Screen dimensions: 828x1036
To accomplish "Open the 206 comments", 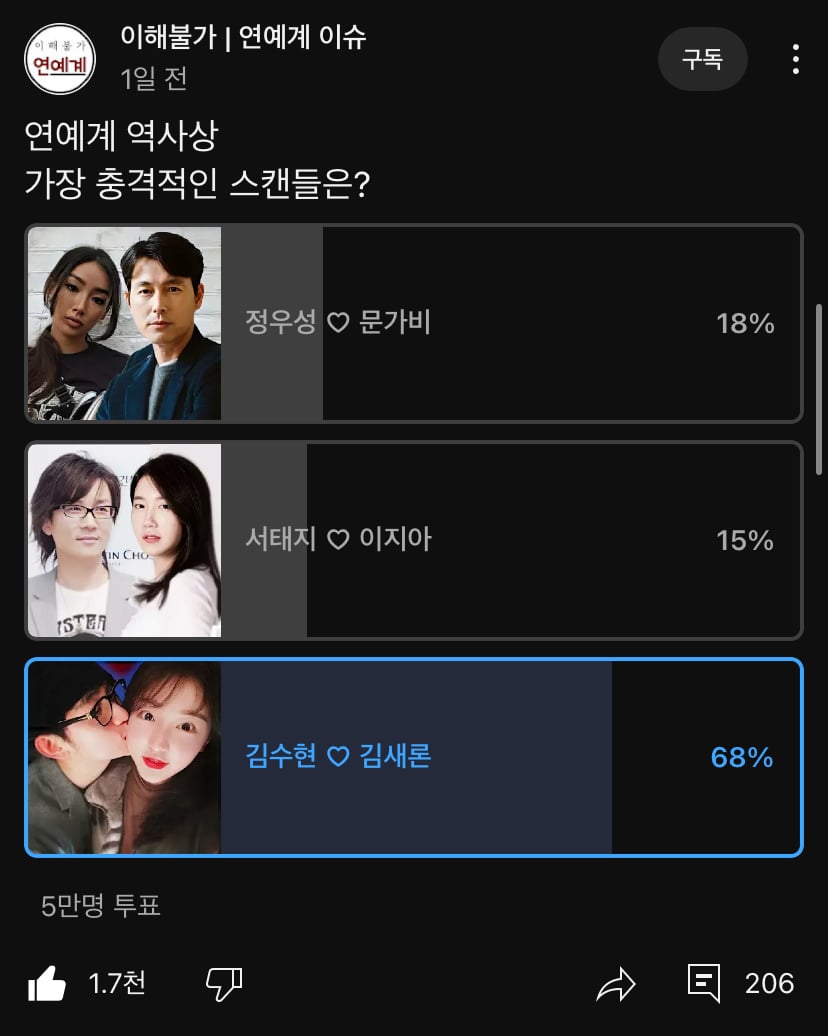I will click(x=740, y=984).
